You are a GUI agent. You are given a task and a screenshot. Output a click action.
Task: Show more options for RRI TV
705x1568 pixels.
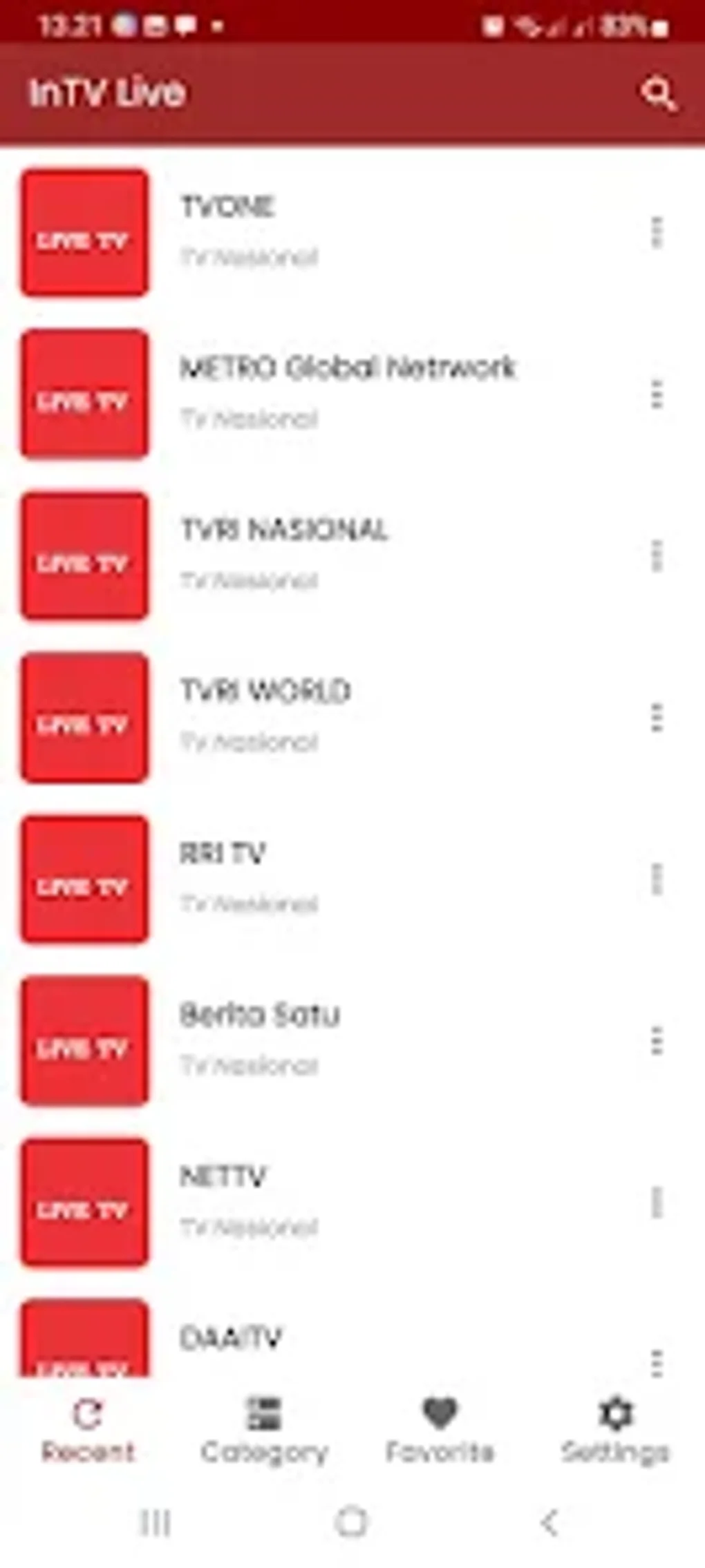point(657,879)
